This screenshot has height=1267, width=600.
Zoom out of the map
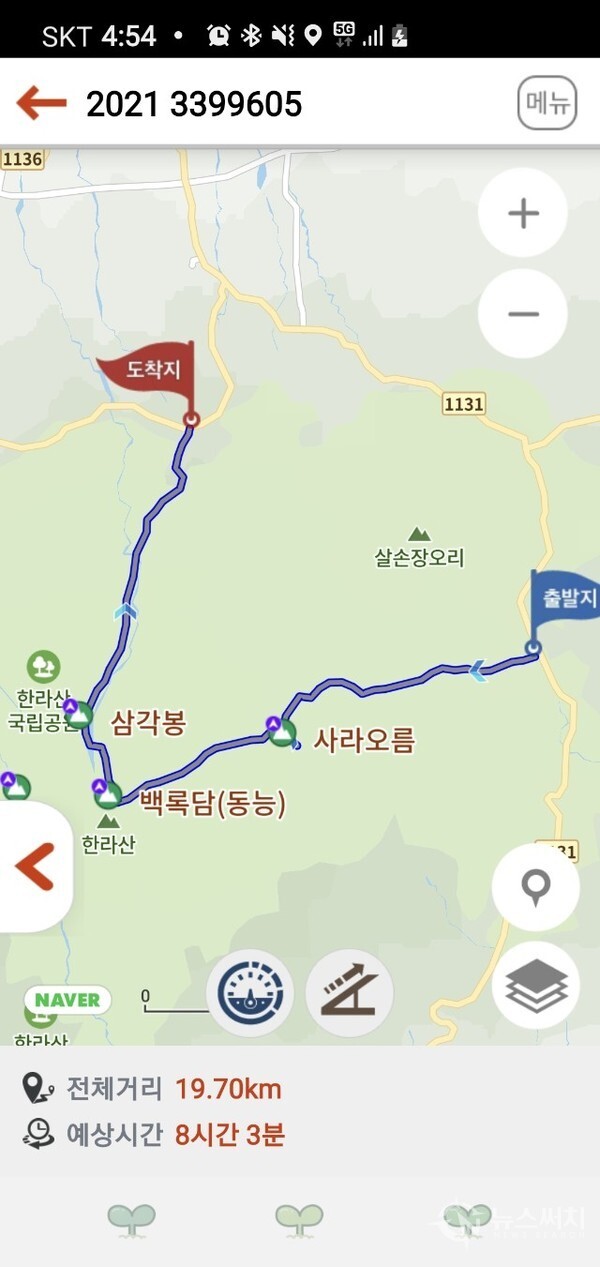[x=523, y=314]
